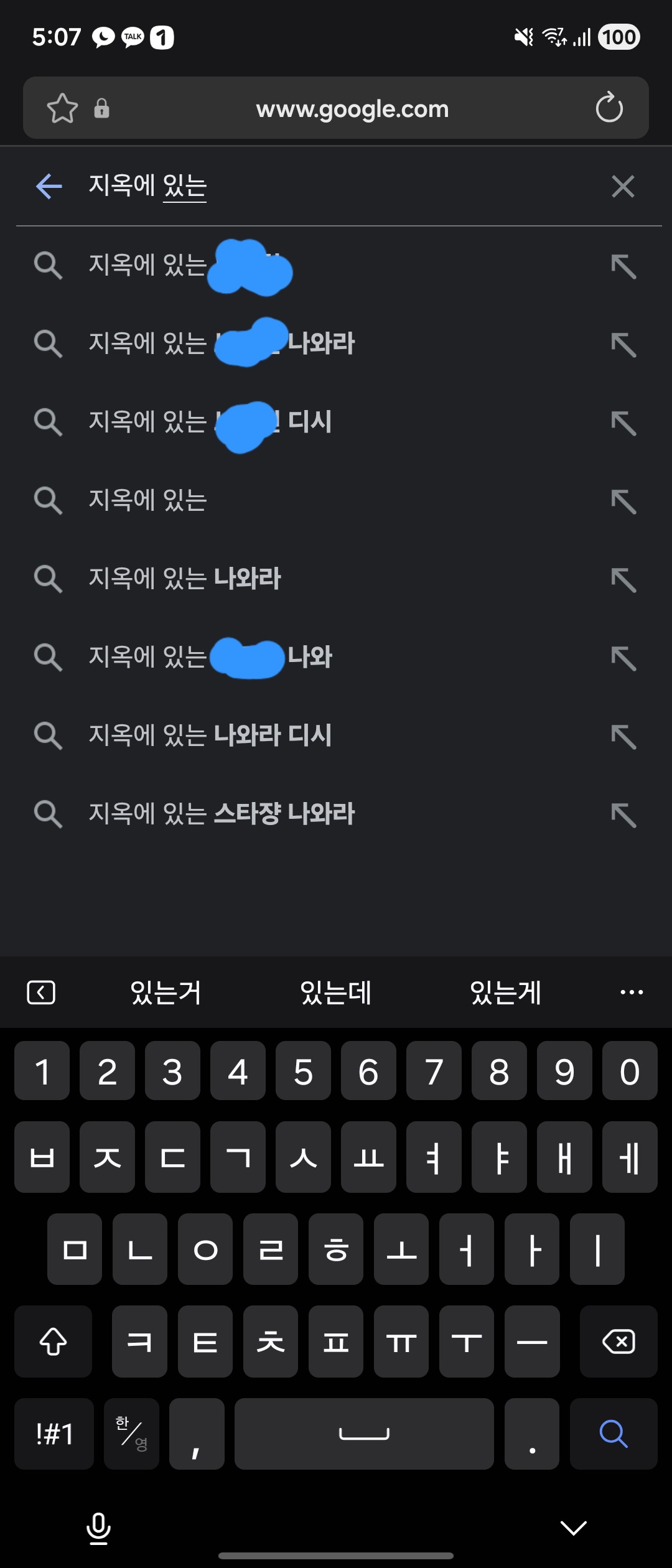The height and width of the screenshot is (1568, 672).
Task: Choose keyboard suggestion 있는거
Action: coord(166,992)
